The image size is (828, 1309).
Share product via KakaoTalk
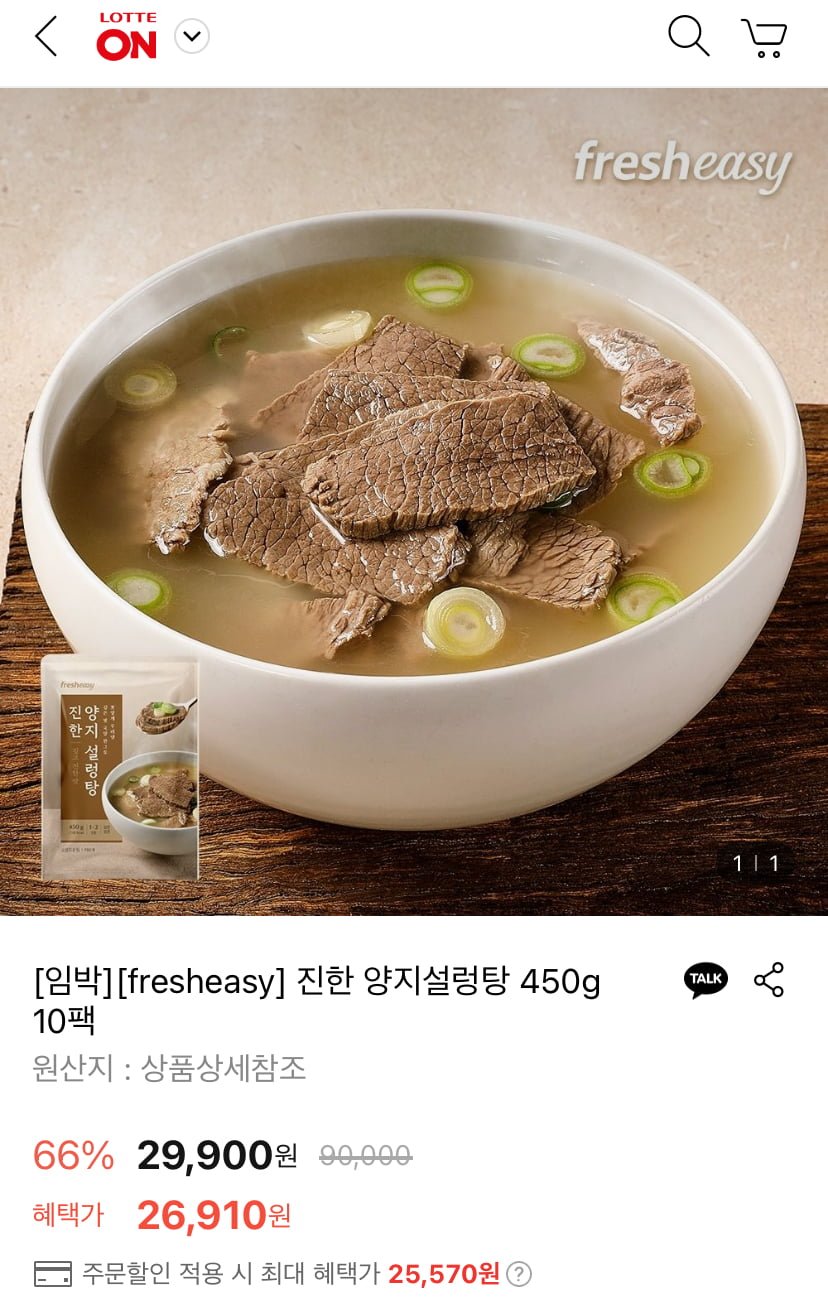pos(706,980)
